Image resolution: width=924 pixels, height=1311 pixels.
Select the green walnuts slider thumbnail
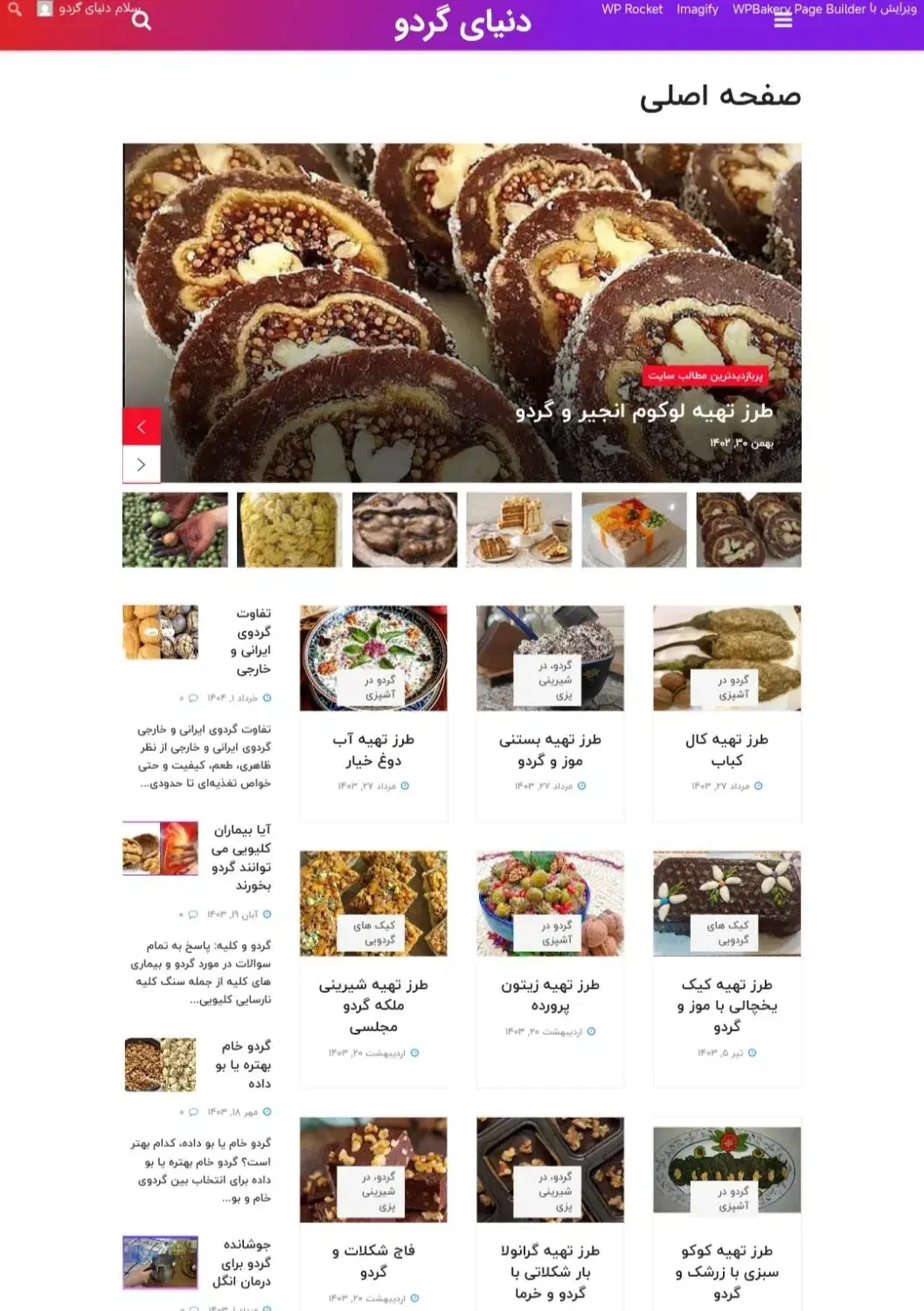(x=175, y=530)
